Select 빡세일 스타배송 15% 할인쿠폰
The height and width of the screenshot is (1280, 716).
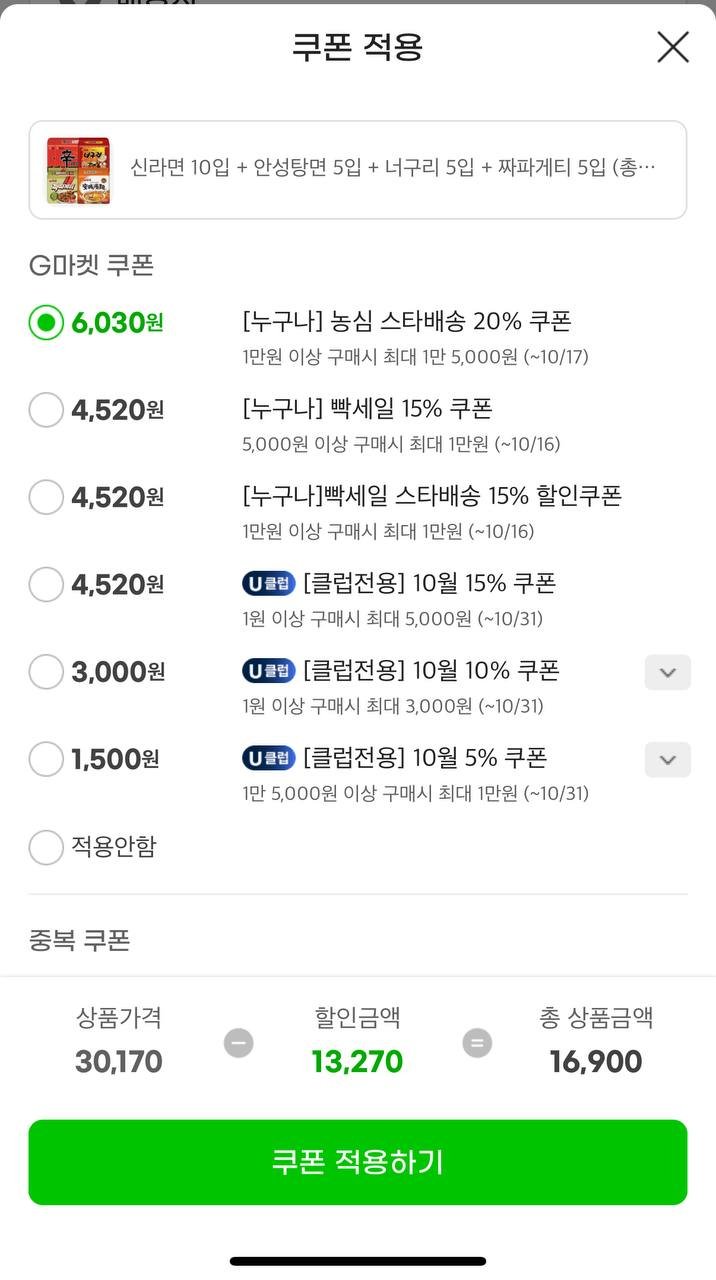(x=46, y=497)
